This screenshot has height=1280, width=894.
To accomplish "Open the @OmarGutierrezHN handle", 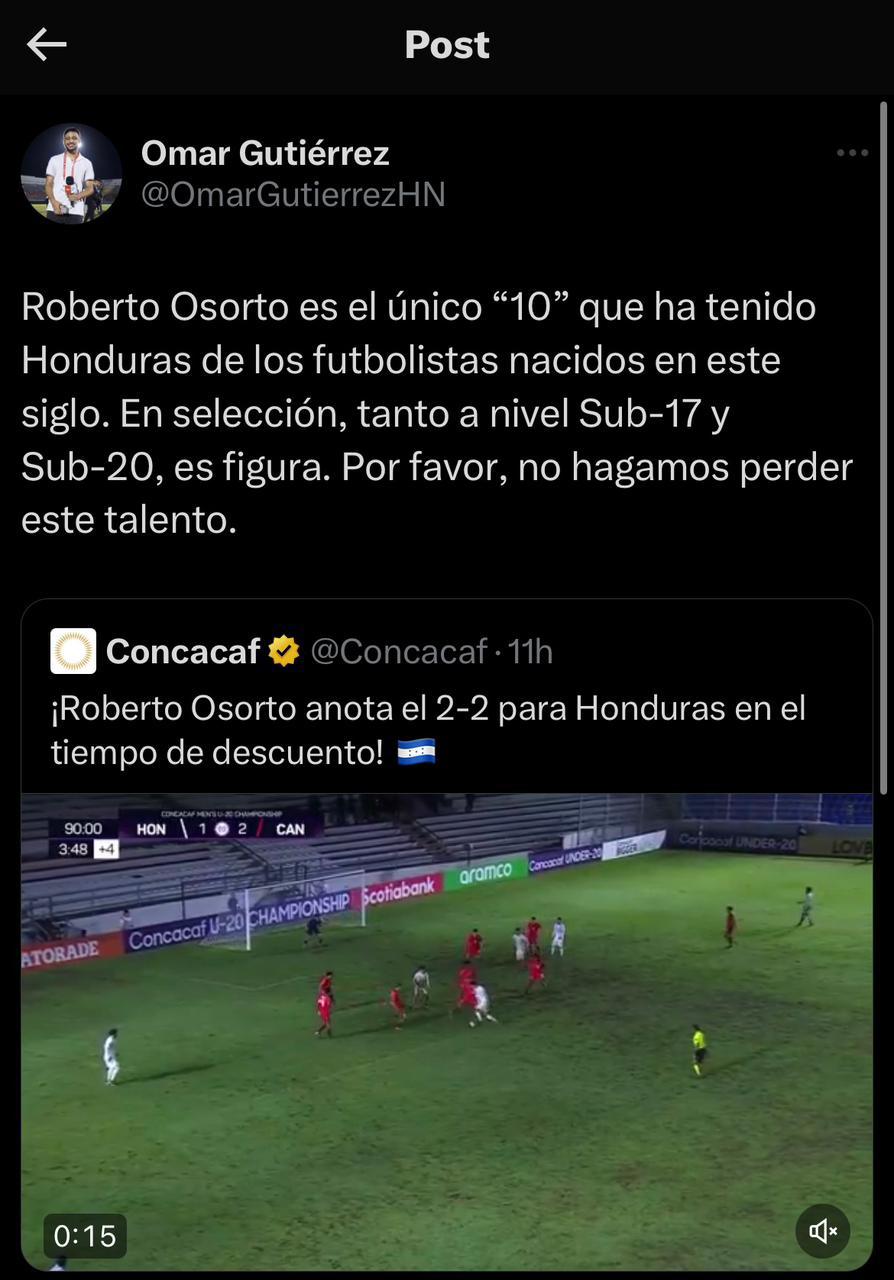I will tap(293, 196).
